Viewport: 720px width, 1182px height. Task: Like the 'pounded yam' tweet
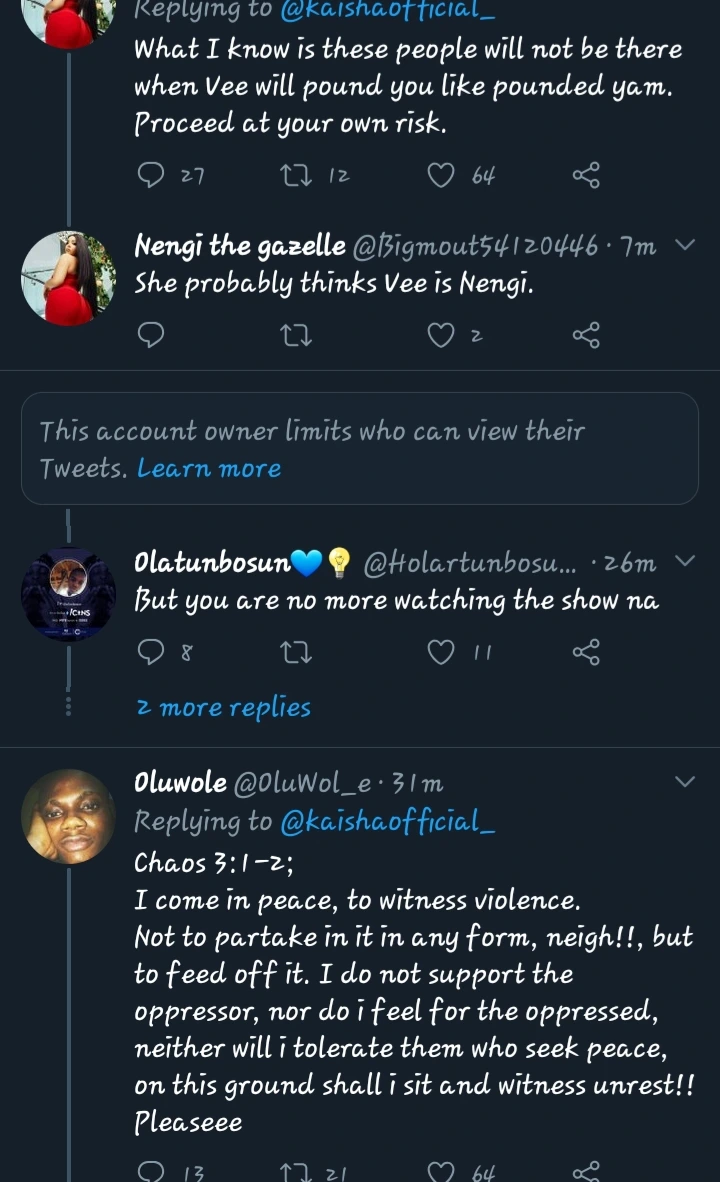(441, 176)
